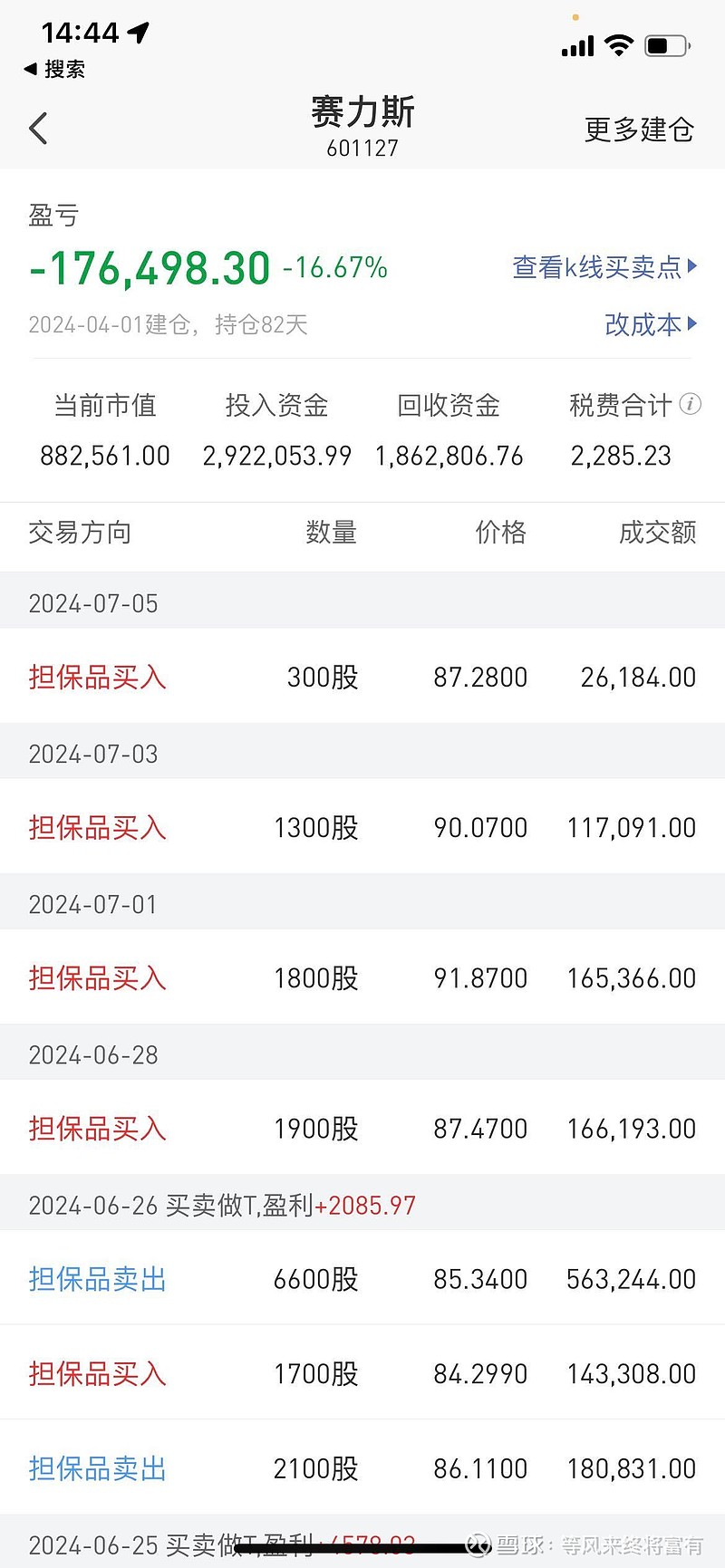Go back using the top-left arrow
725x1568 pixels.
38,129
